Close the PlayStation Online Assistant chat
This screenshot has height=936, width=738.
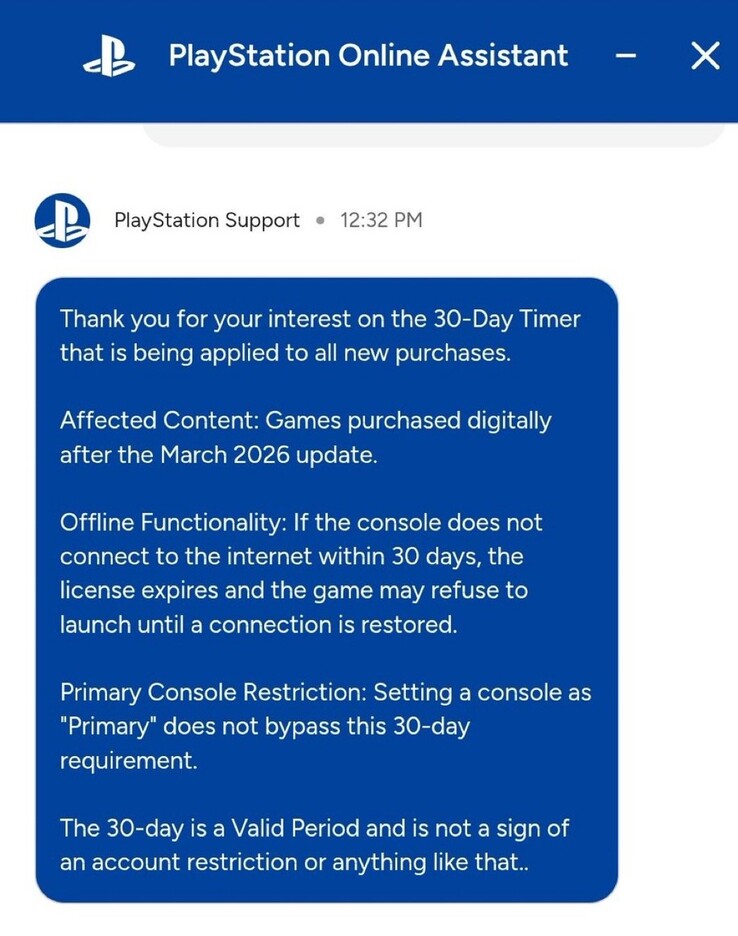point(704,56)
